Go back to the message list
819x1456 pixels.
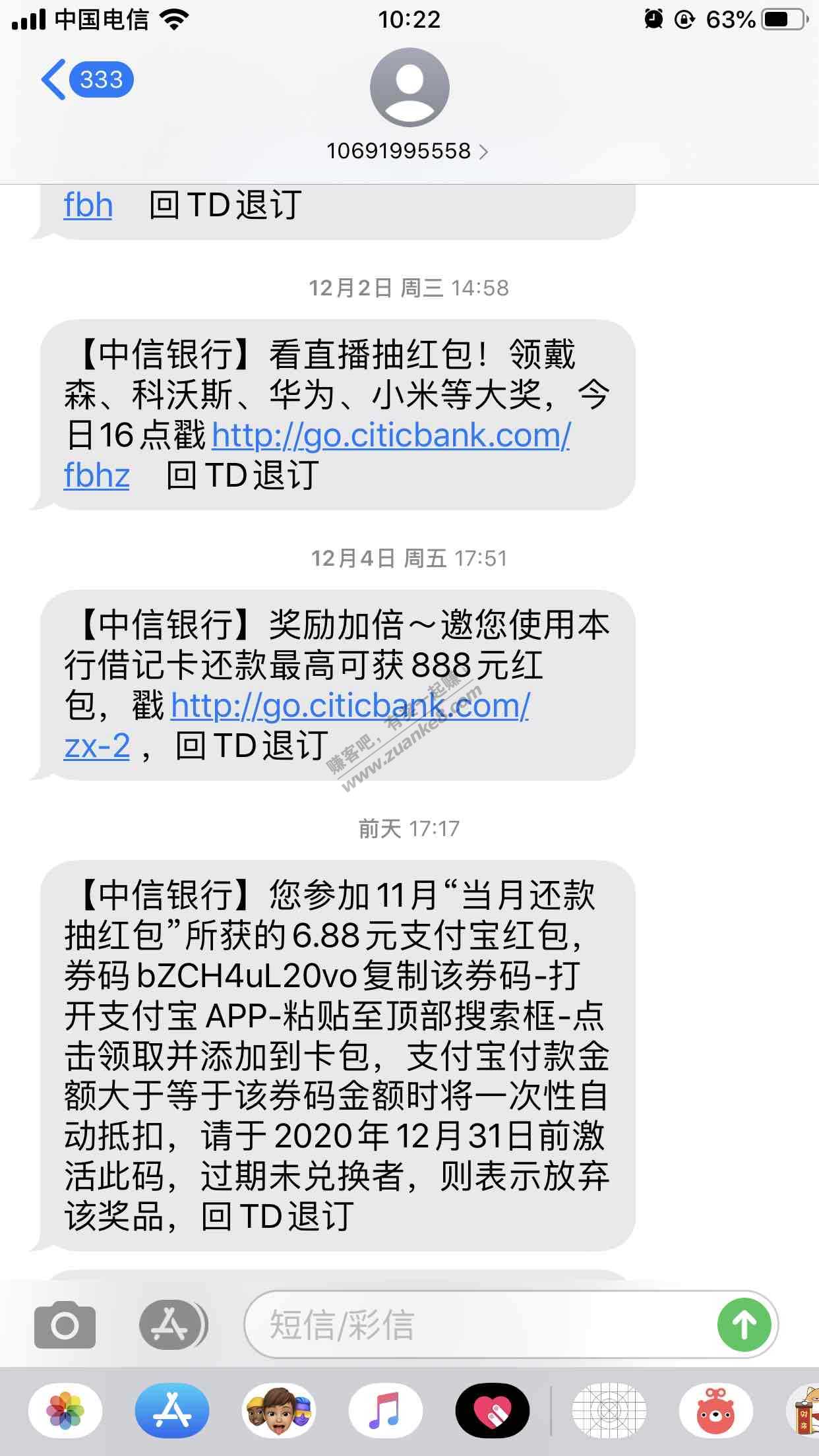84,80
